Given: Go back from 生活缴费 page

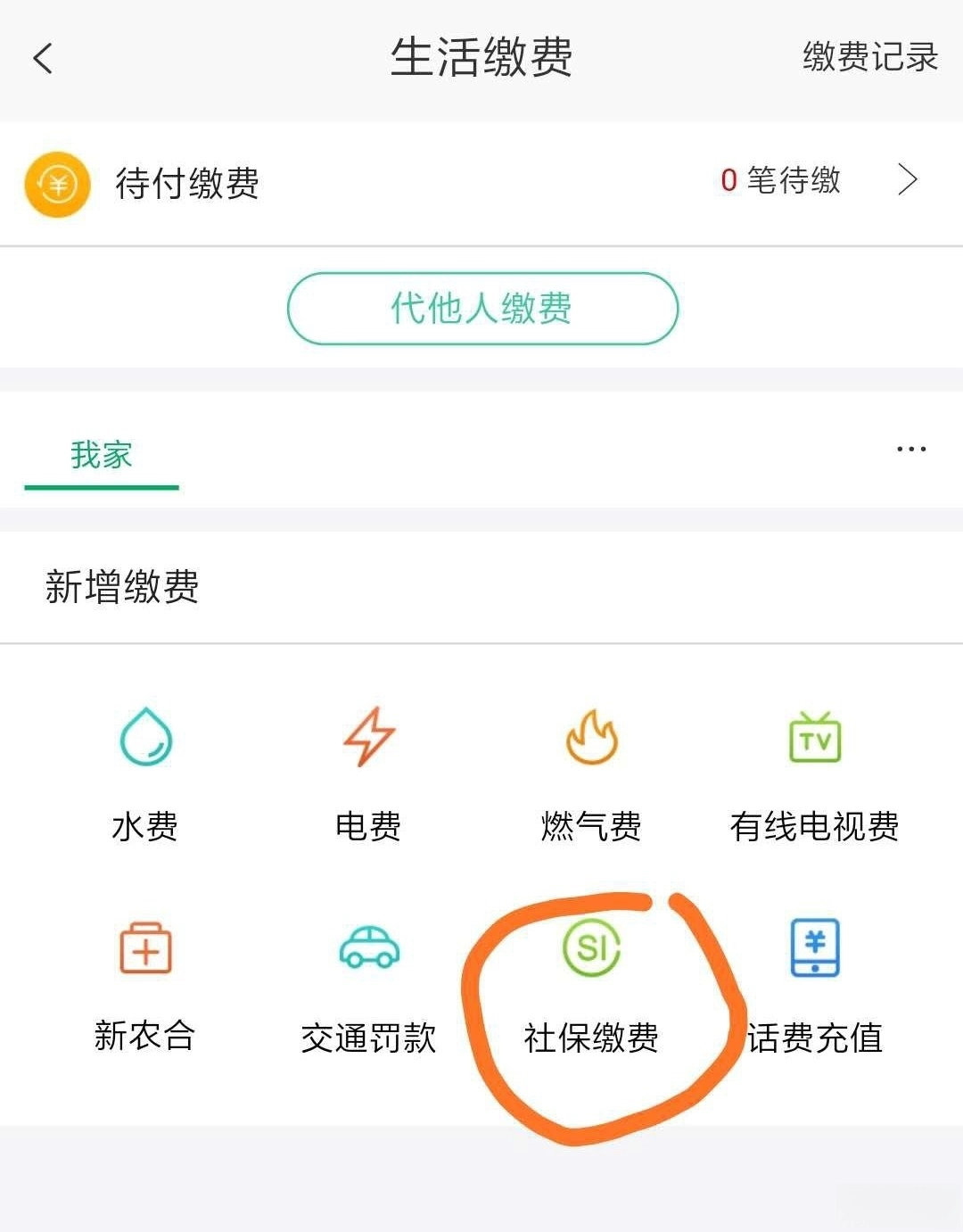Looking at the screenshot, I should pos(43,59).
